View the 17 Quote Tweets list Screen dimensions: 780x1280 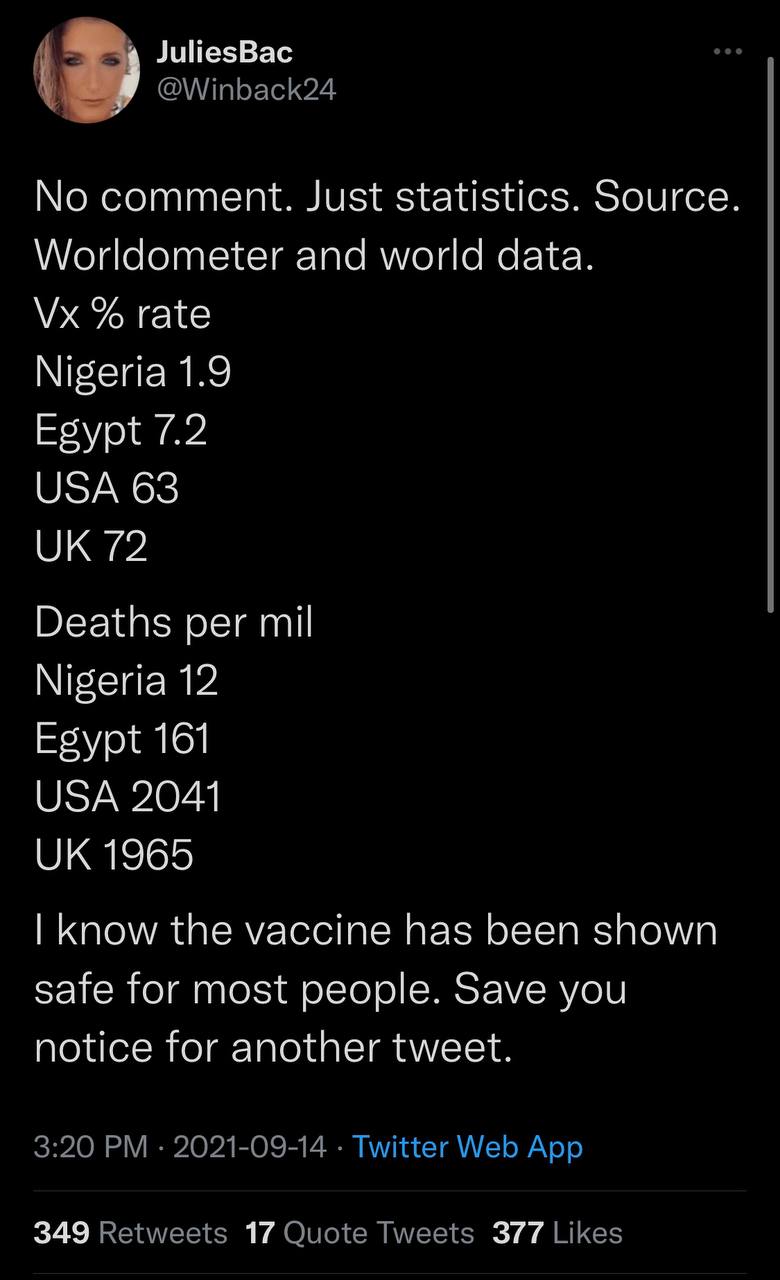(x=360, y=1233)
